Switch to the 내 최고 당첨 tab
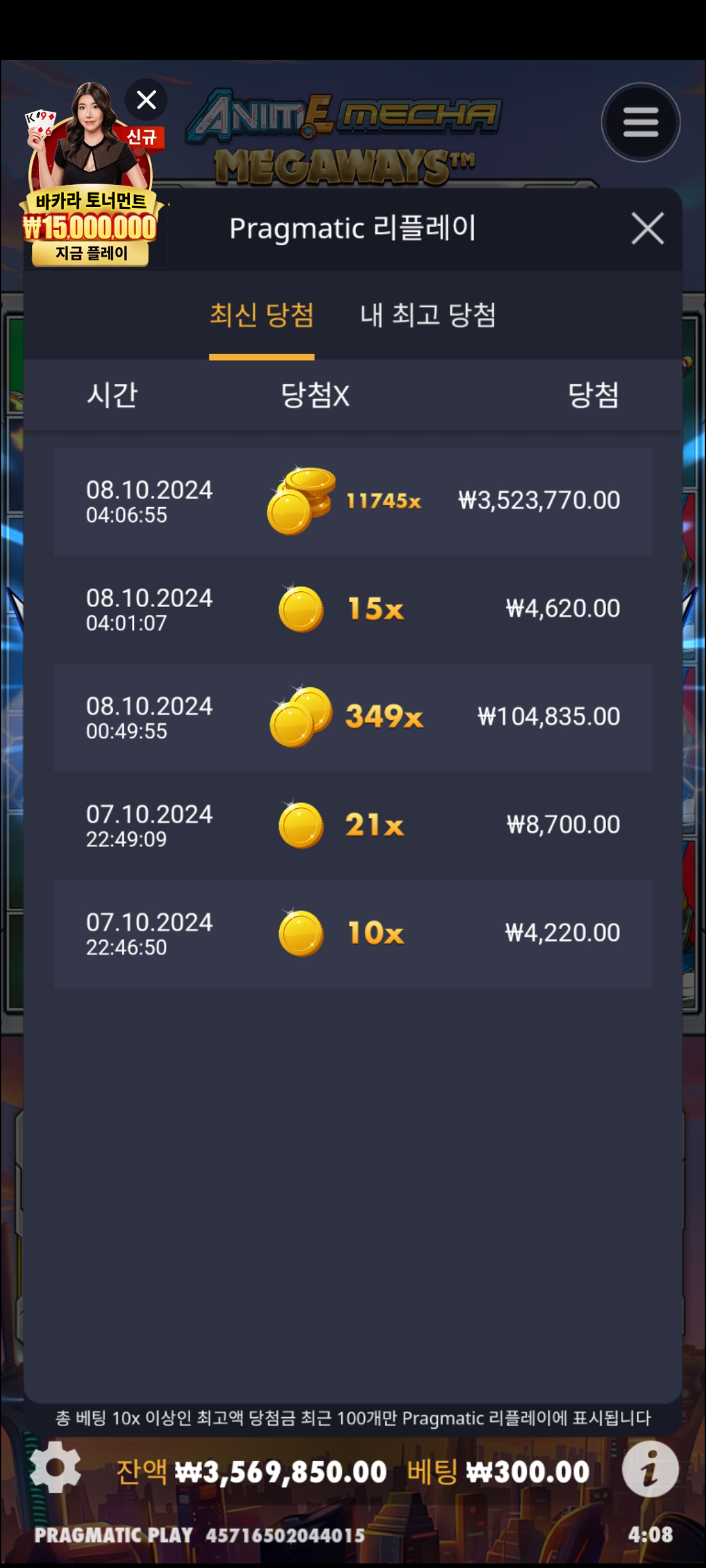Screen dimensions: 706x1568 (x=428, y=316)
